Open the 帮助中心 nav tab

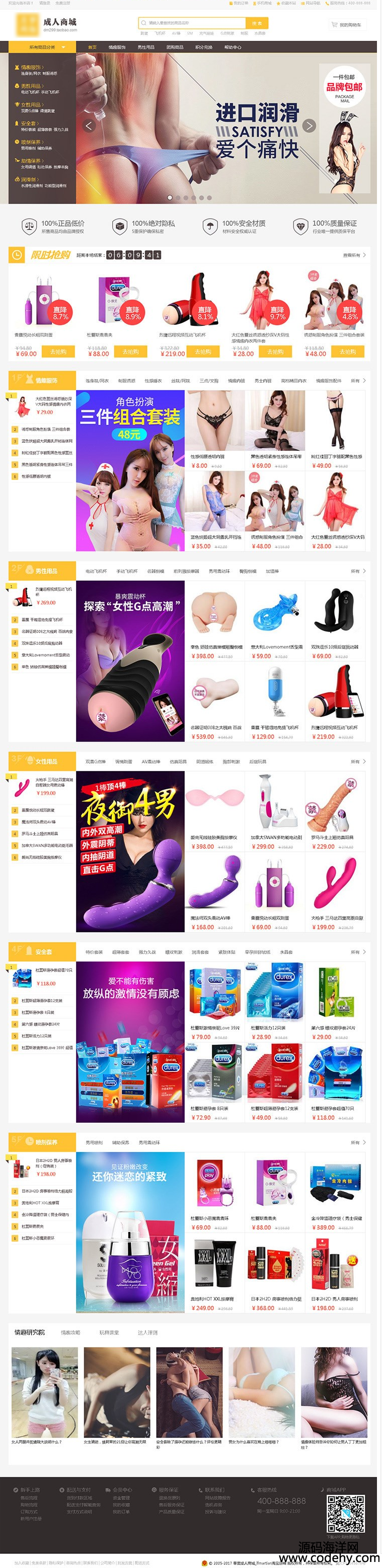click(233, 47)
